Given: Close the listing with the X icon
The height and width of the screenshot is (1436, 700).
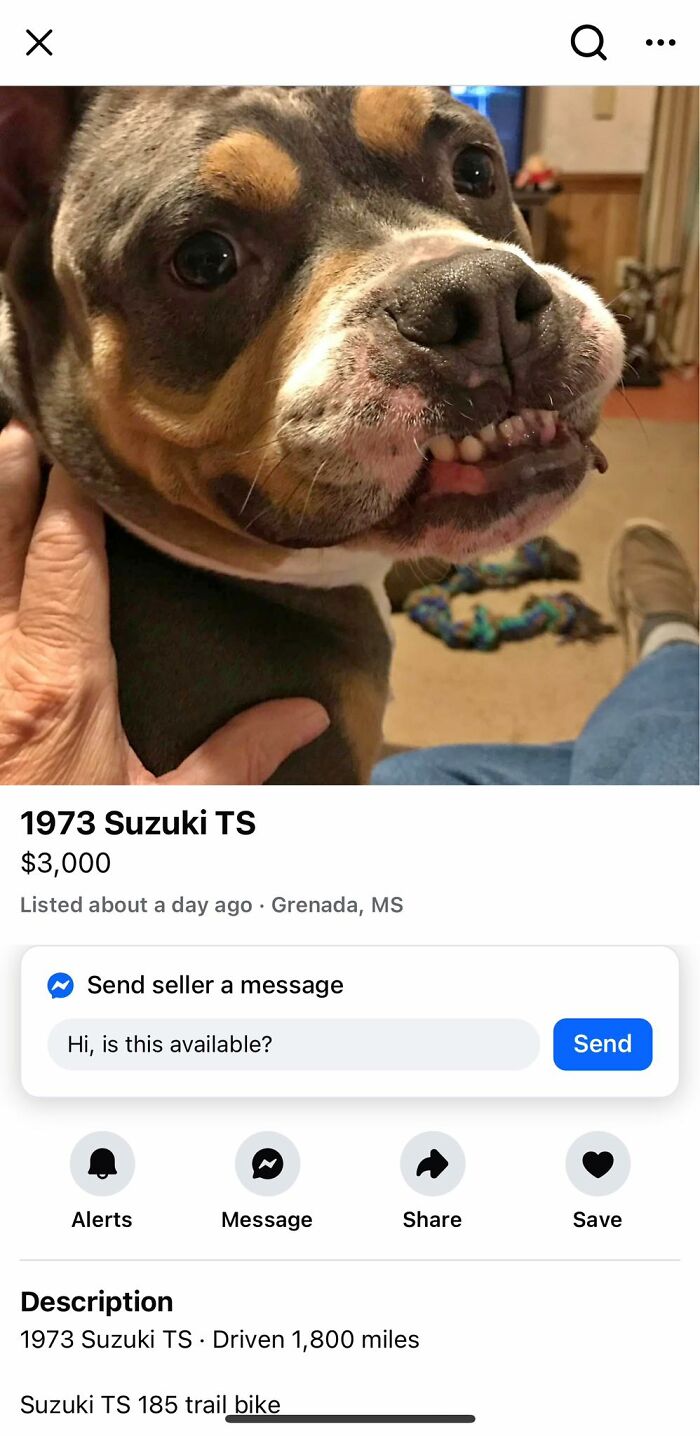Looking at the screenshot, I should (x=39, y=42).
